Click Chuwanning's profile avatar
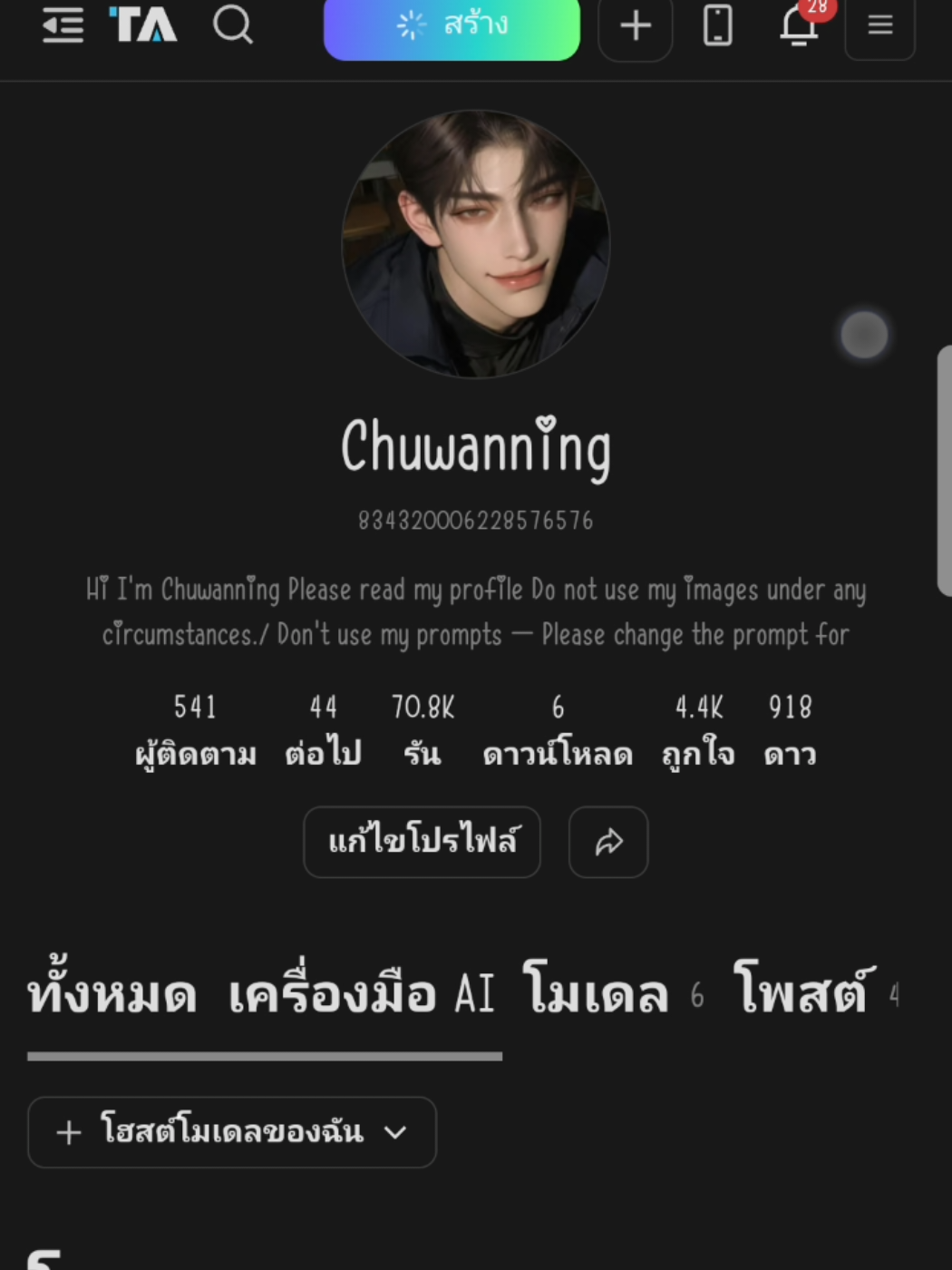Viewport: 952px width, 1270px height. pos(476,243)
